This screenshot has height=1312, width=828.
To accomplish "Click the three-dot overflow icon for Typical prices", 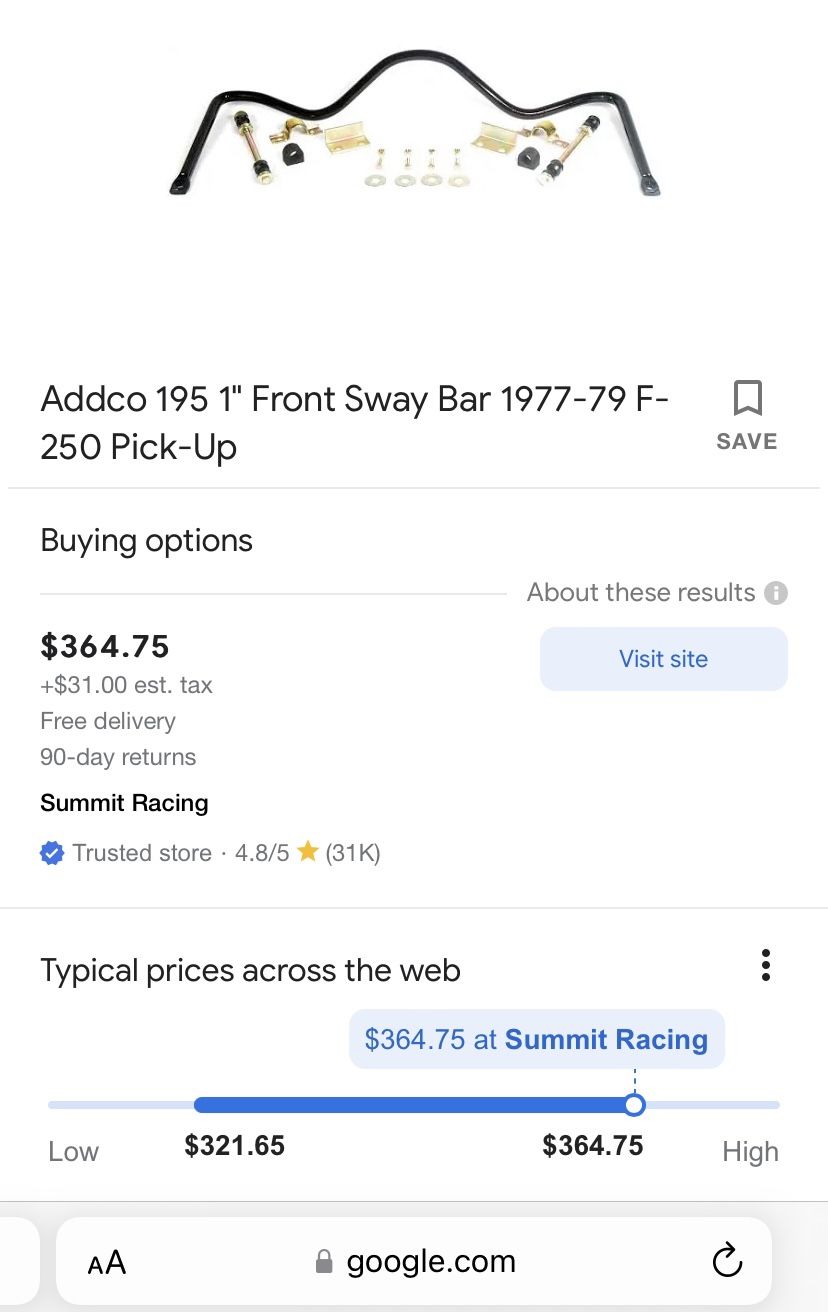I will pyautogui.click(x=765, y=964).
